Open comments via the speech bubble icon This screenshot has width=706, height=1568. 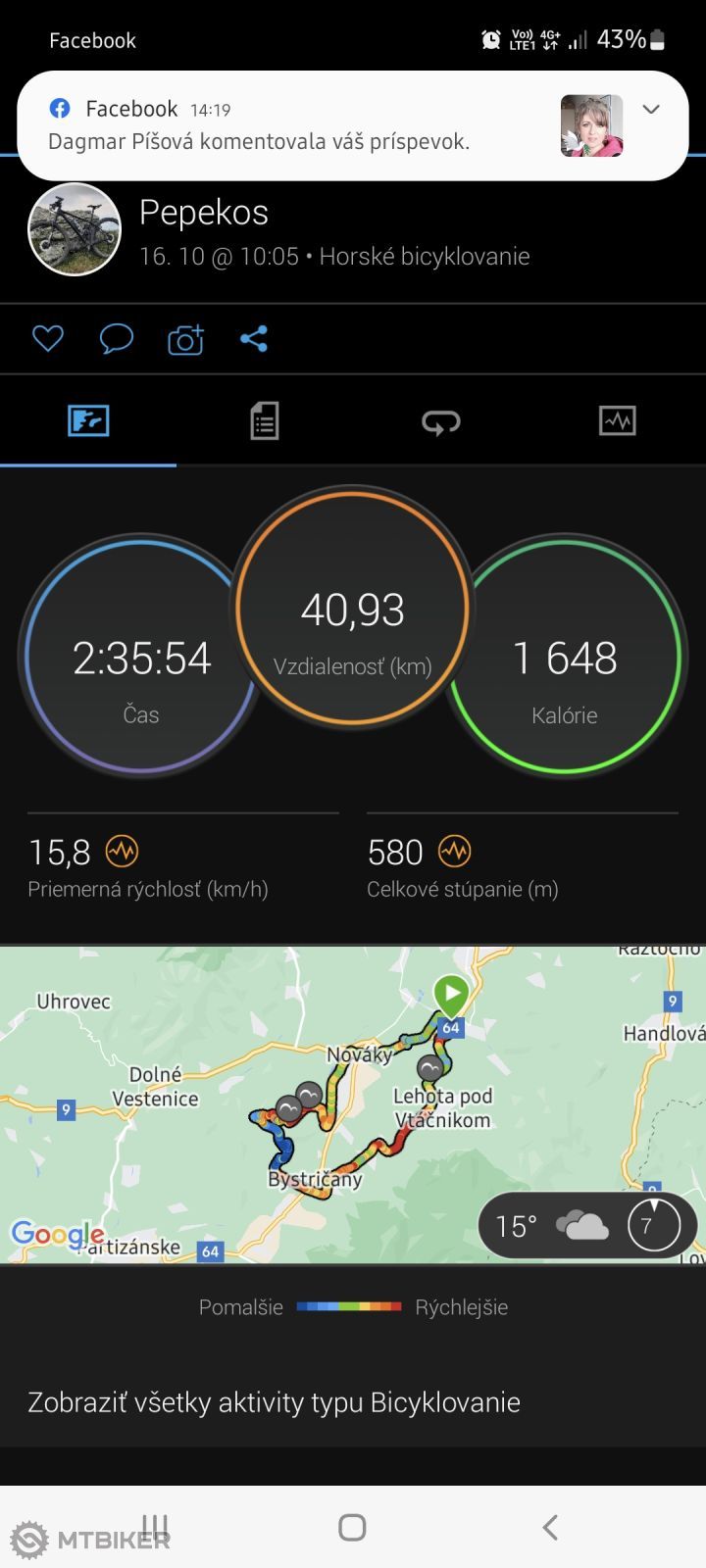point(116,339)
